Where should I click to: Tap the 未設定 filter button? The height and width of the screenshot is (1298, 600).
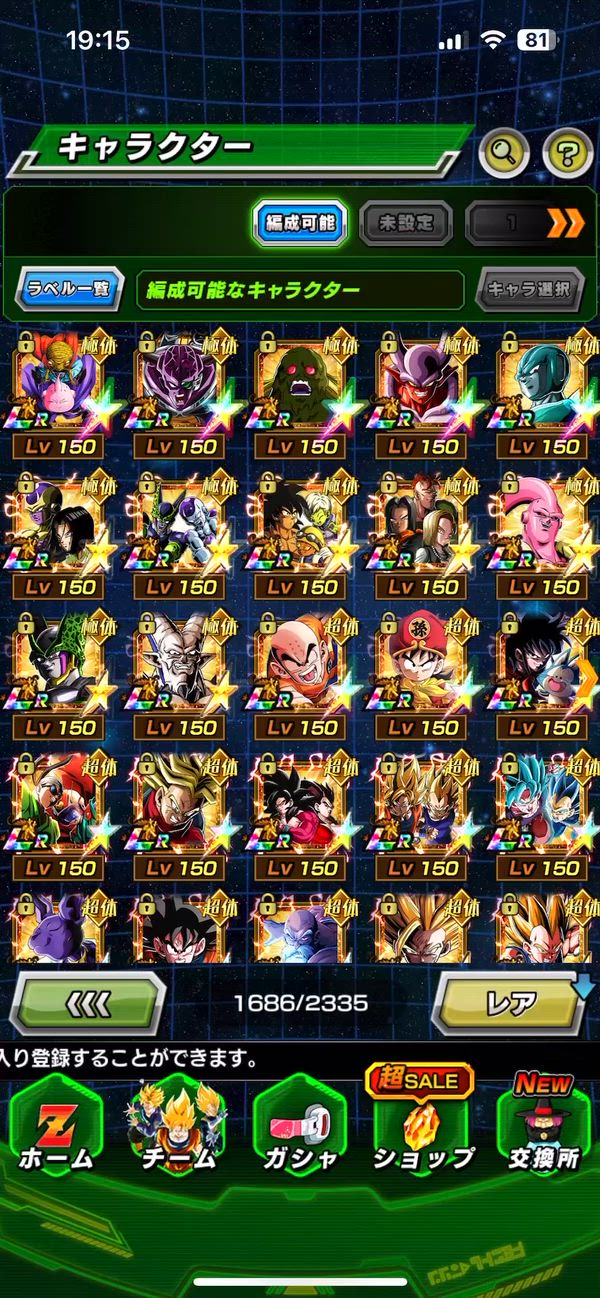tap(404, 222)
